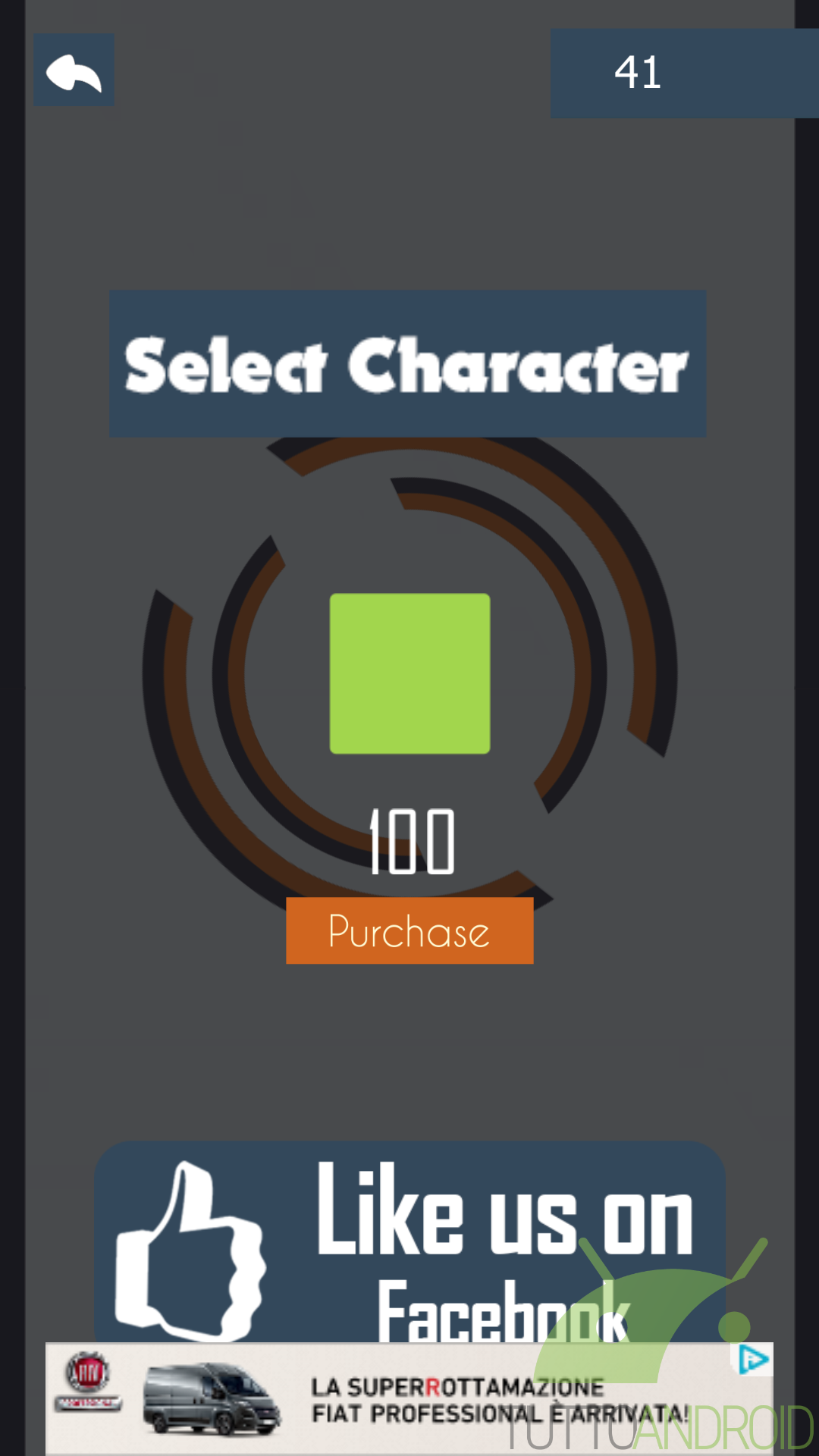The height and width of the screenshot is (1456, 819).
Task: Purchase the green square character
Action: pyautogui.click(x=409, y=930)
